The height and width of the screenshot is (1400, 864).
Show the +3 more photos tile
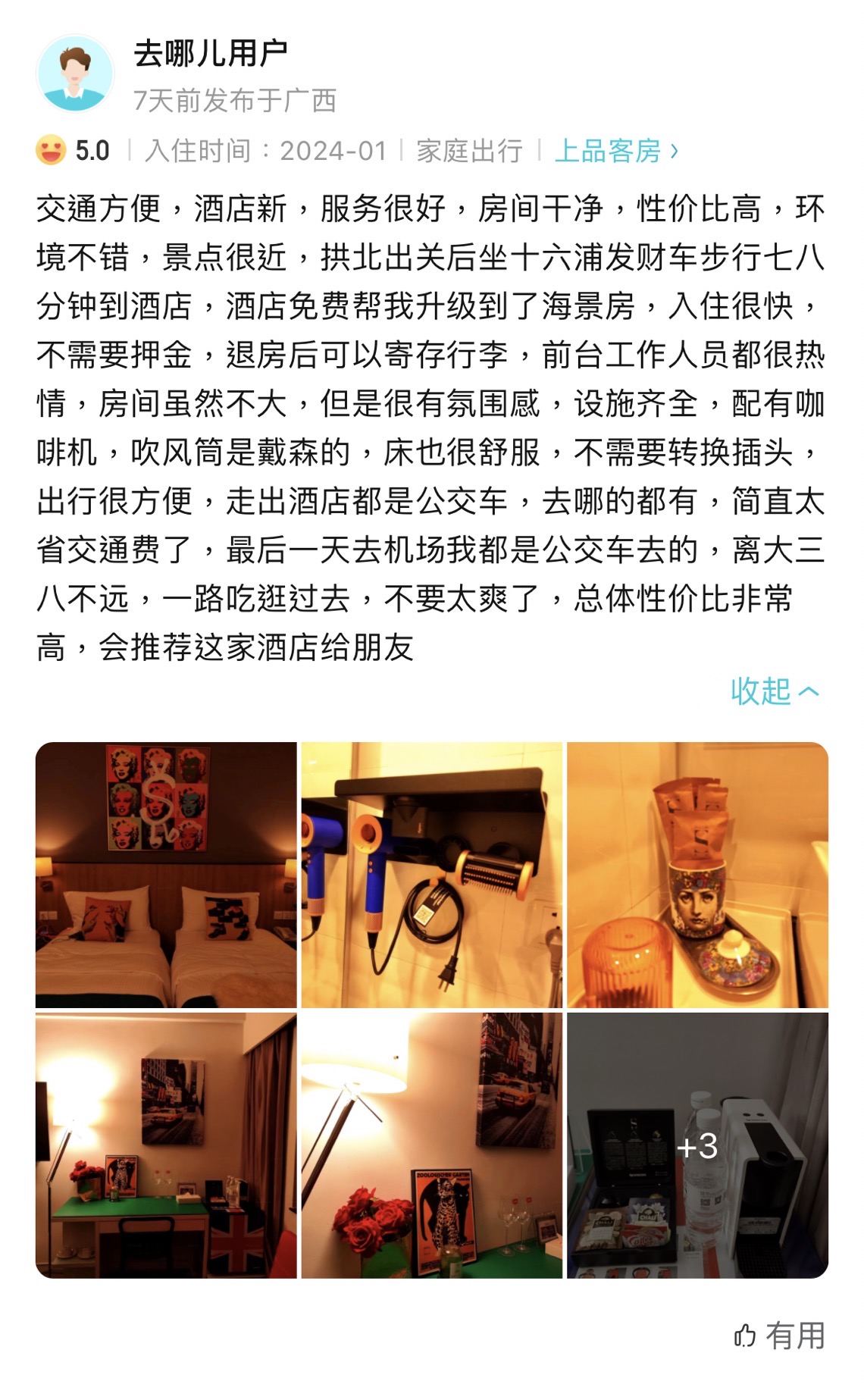tap(697, 1145)
